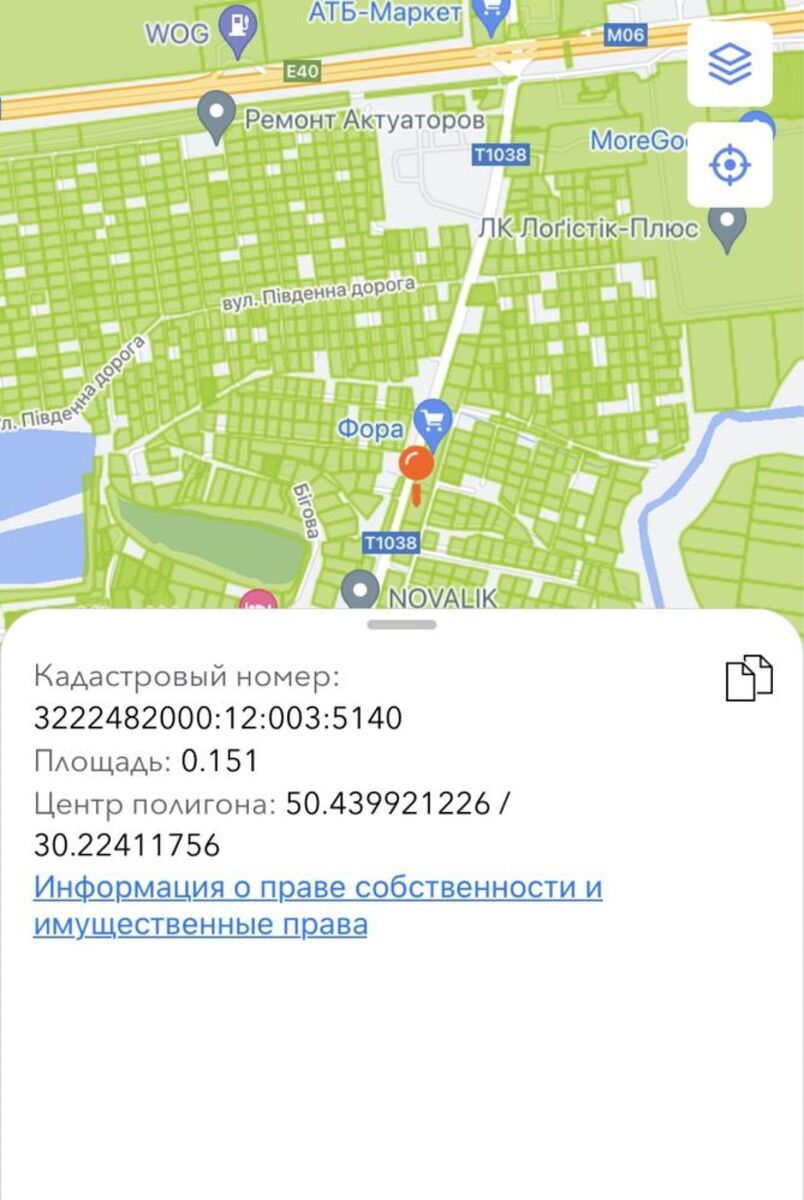This screenshot has height=1200, width=804.
Task: Tap the NOVALIK place marker
Action: click(x=360, y=591)
